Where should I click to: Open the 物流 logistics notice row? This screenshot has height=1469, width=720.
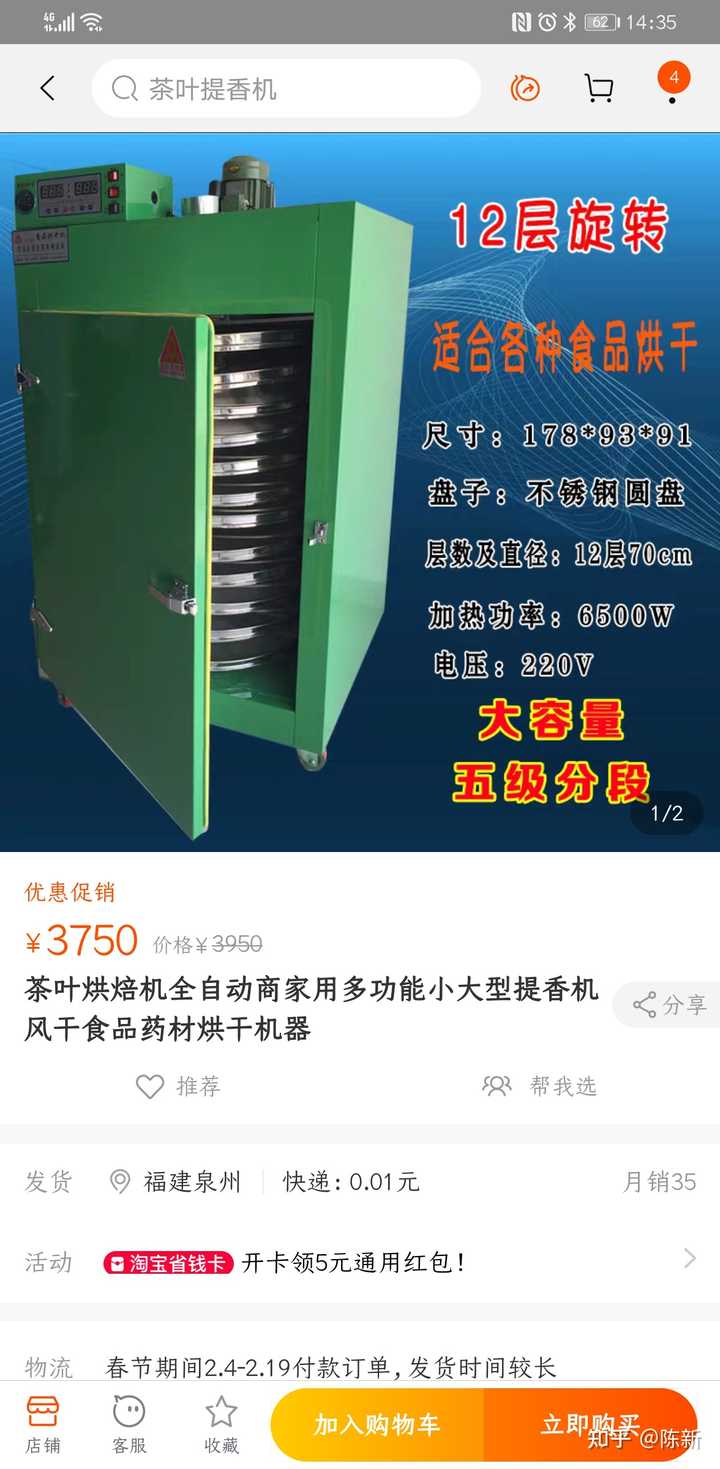pyautogui.click(x=330, y=1367)
